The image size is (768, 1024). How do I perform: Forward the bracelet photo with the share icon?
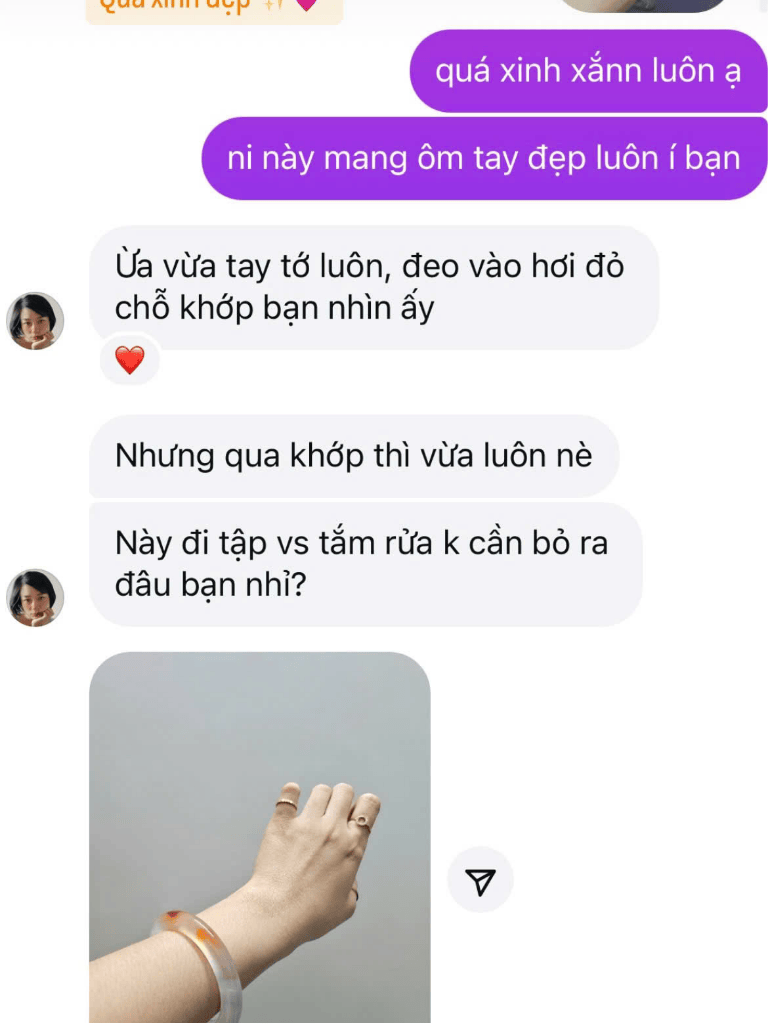(x=480, y=880)
